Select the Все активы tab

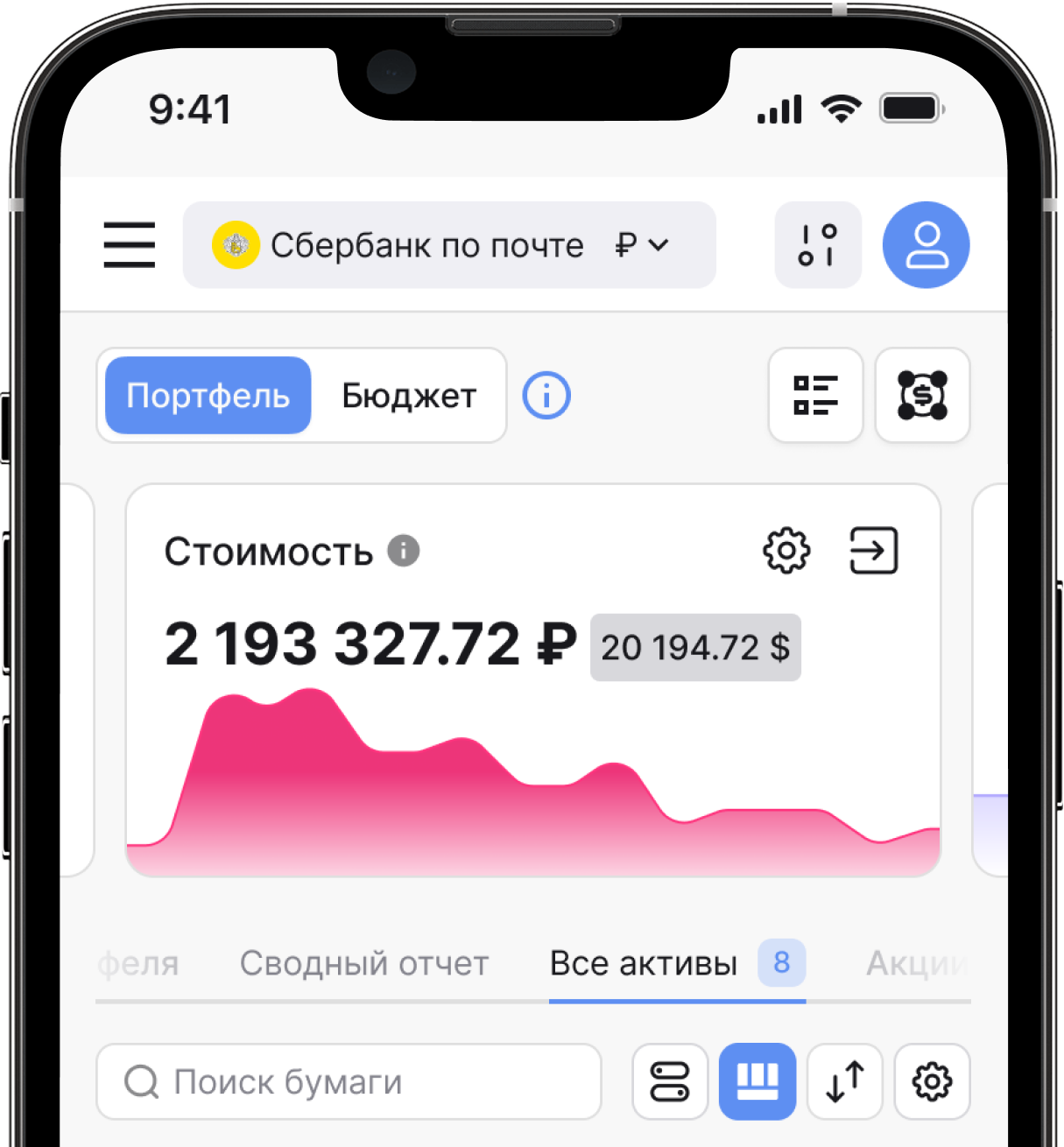[644, 963]
